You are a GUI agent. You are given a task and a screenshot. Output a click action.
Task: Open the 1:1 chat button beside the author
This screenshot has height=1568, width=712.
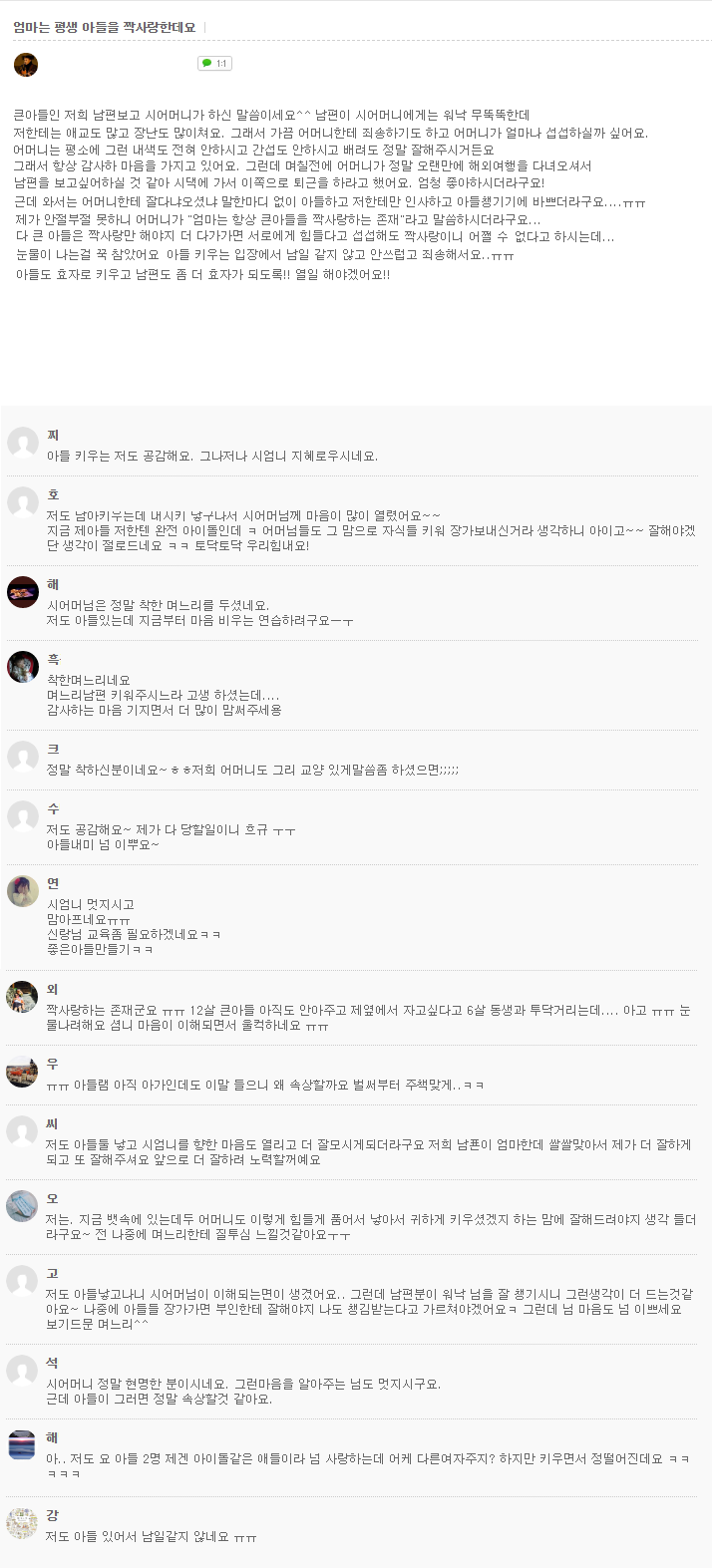[214, 64]
